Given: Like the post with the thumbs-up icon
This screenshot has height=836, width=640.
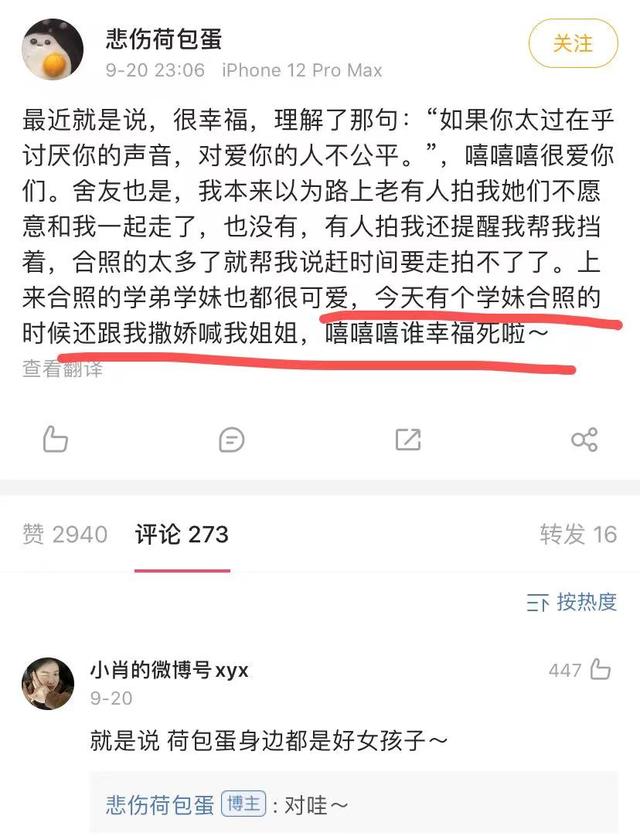Looking at the screenshot, I should coord(56,439).
